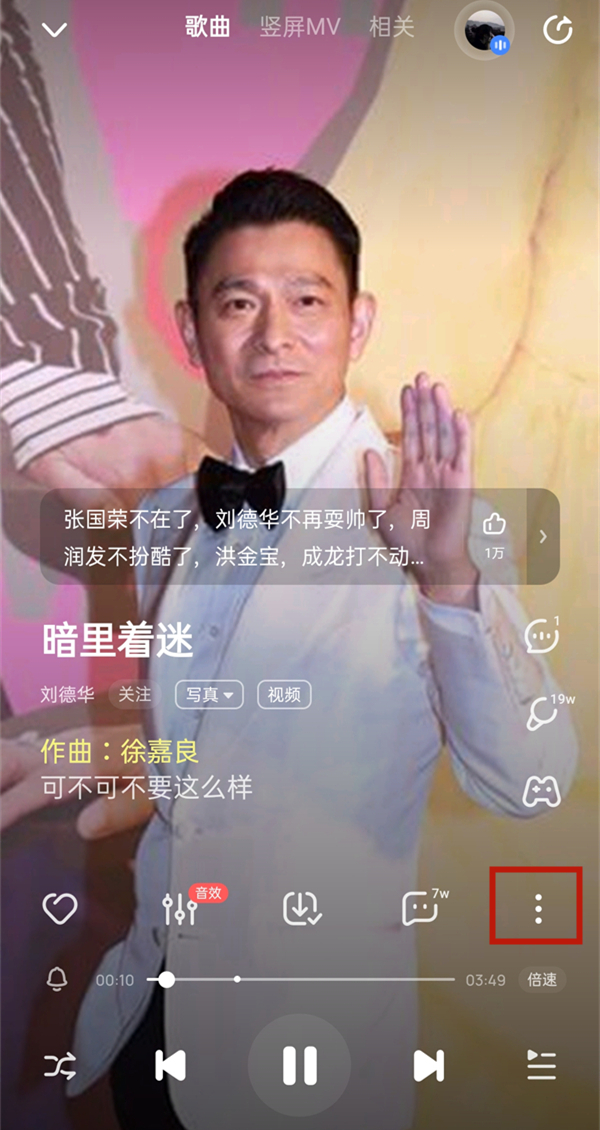Open the round avatar icon at top
Viewport: 600px width, 1130px height.
tap(485, 31)
